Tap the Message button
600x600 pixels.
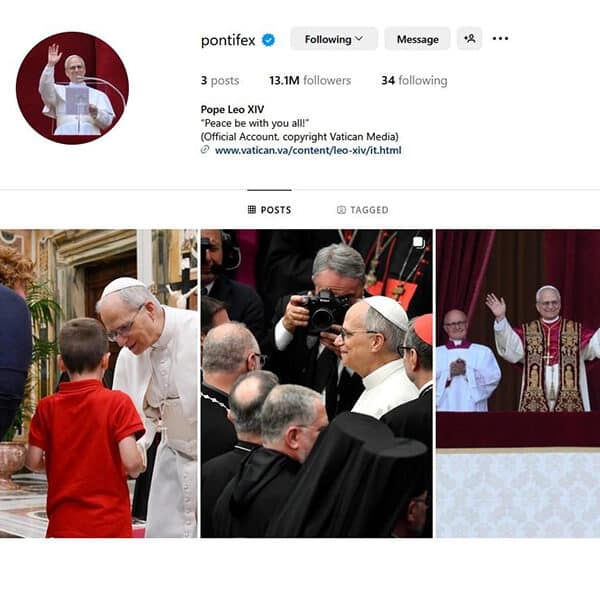pyautogui.click(x=417, y=39)
